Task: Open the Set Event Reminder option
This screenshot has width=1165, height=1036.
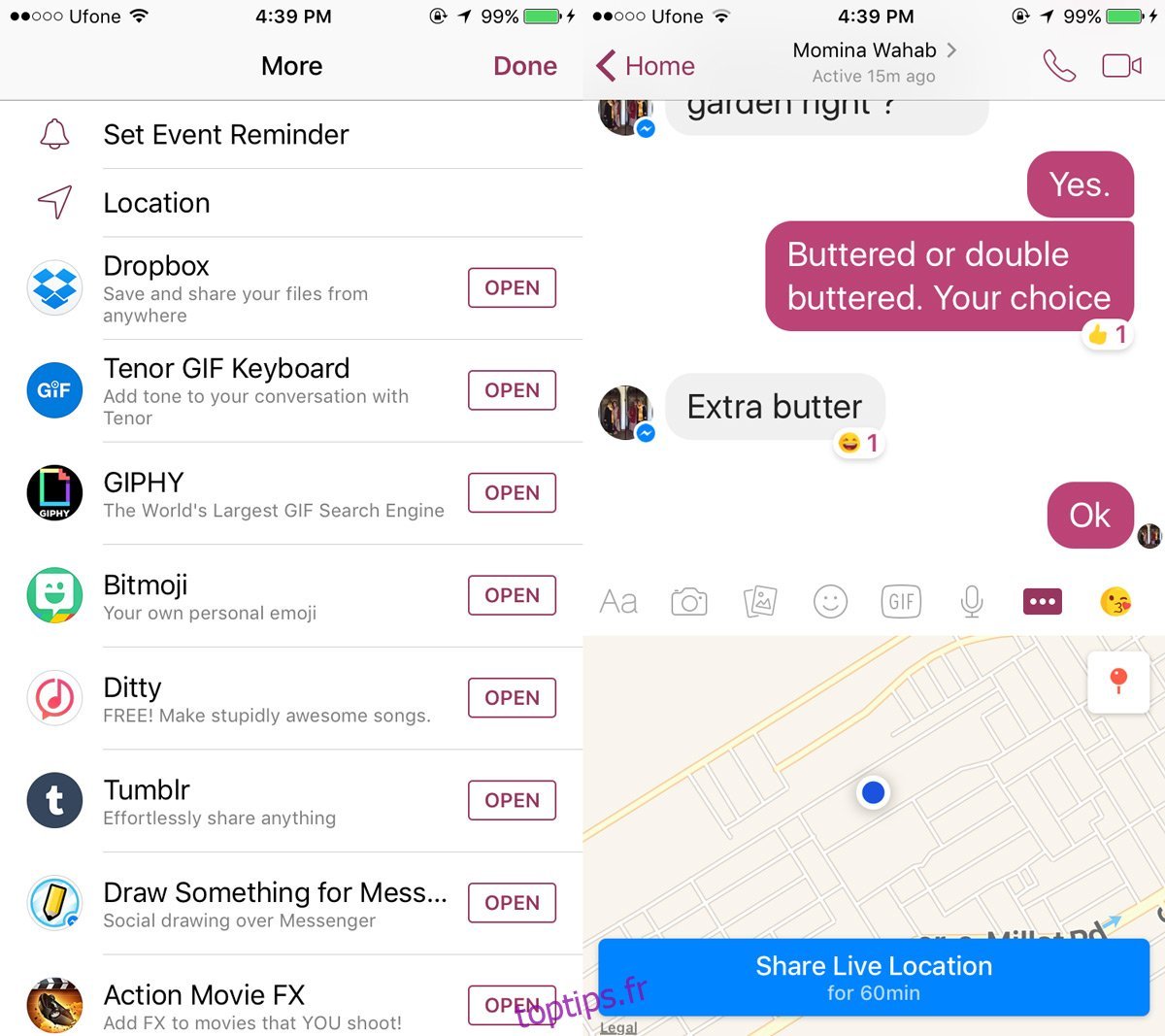Action: pyautogui.click(x=225, y=135)
